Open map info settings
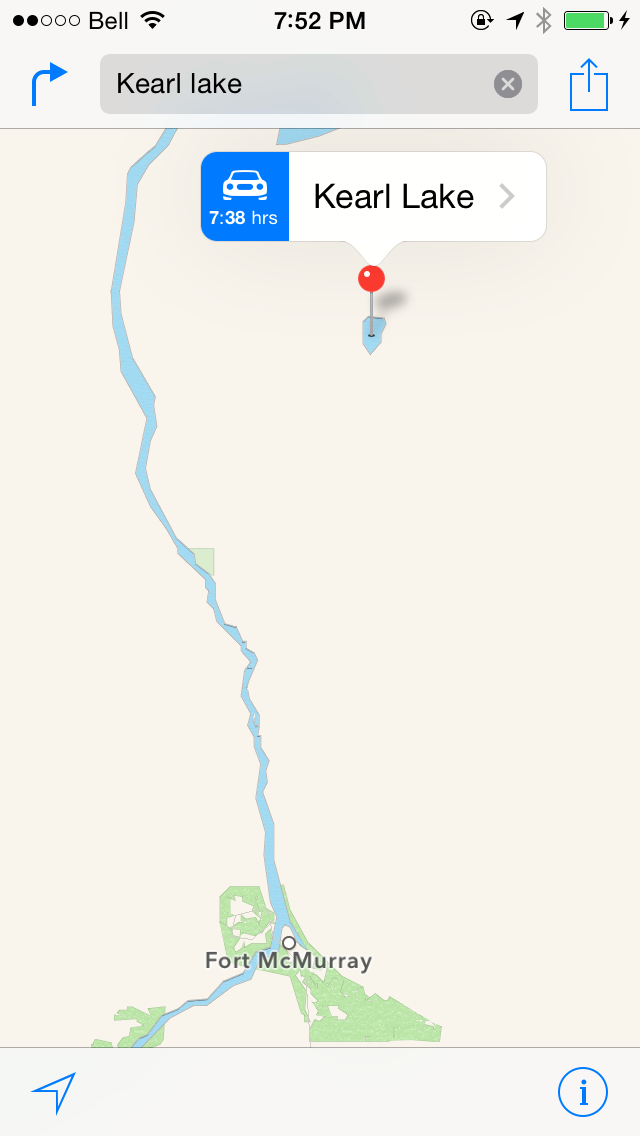 click(582, 1092)
